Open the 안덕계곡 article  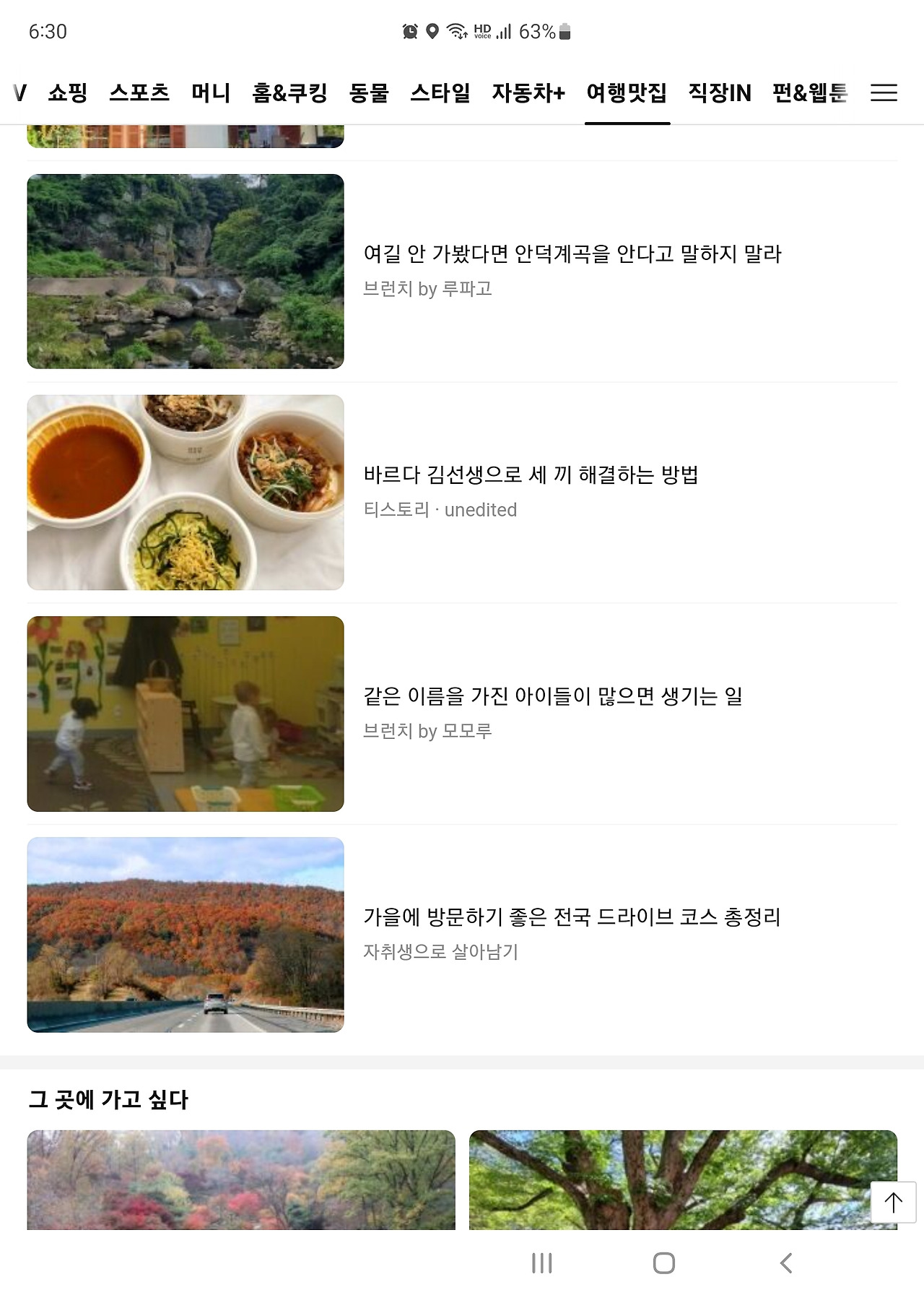(572, 254)
